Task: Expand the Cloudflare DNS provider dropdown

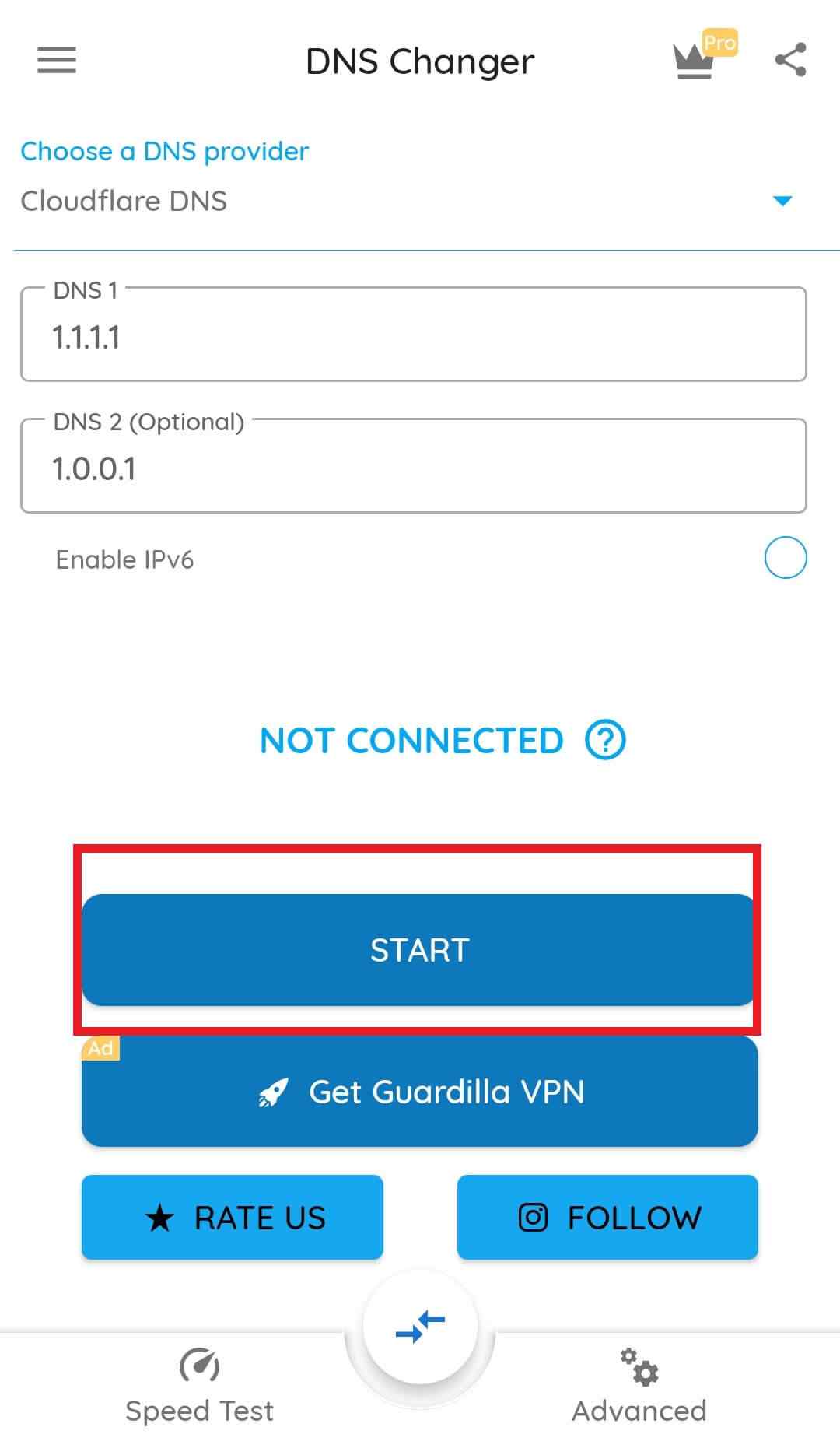Action: pyautogui.click(x=782, y=201)
